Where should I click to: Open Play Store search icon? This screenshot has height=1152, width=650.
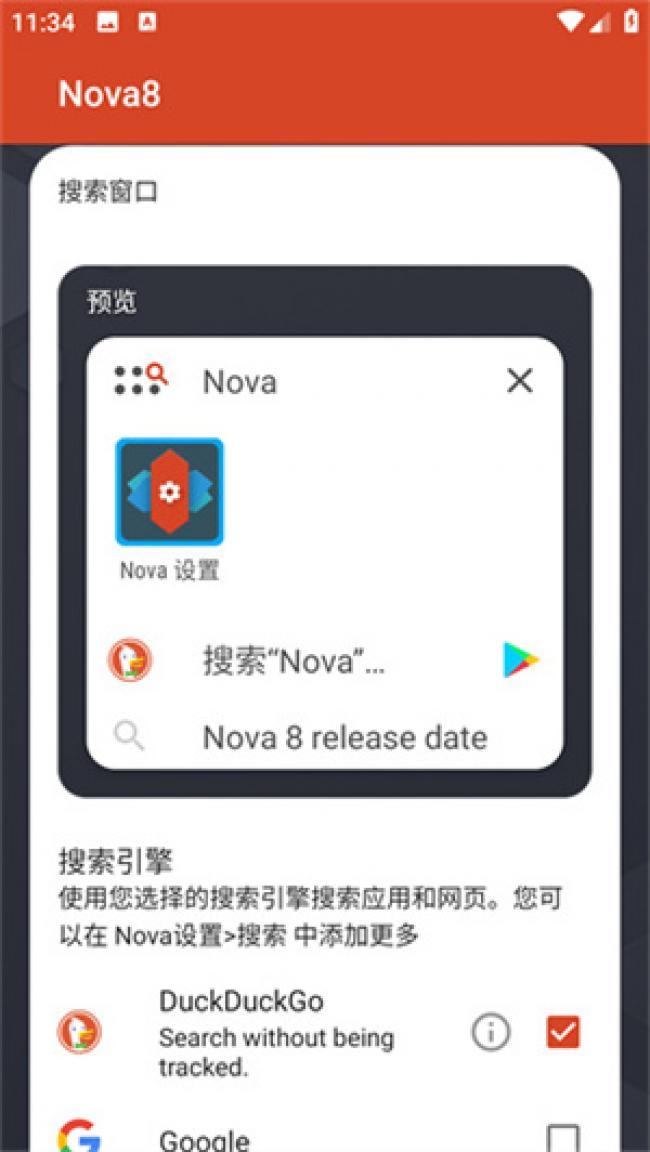click(x=521, y=660)
